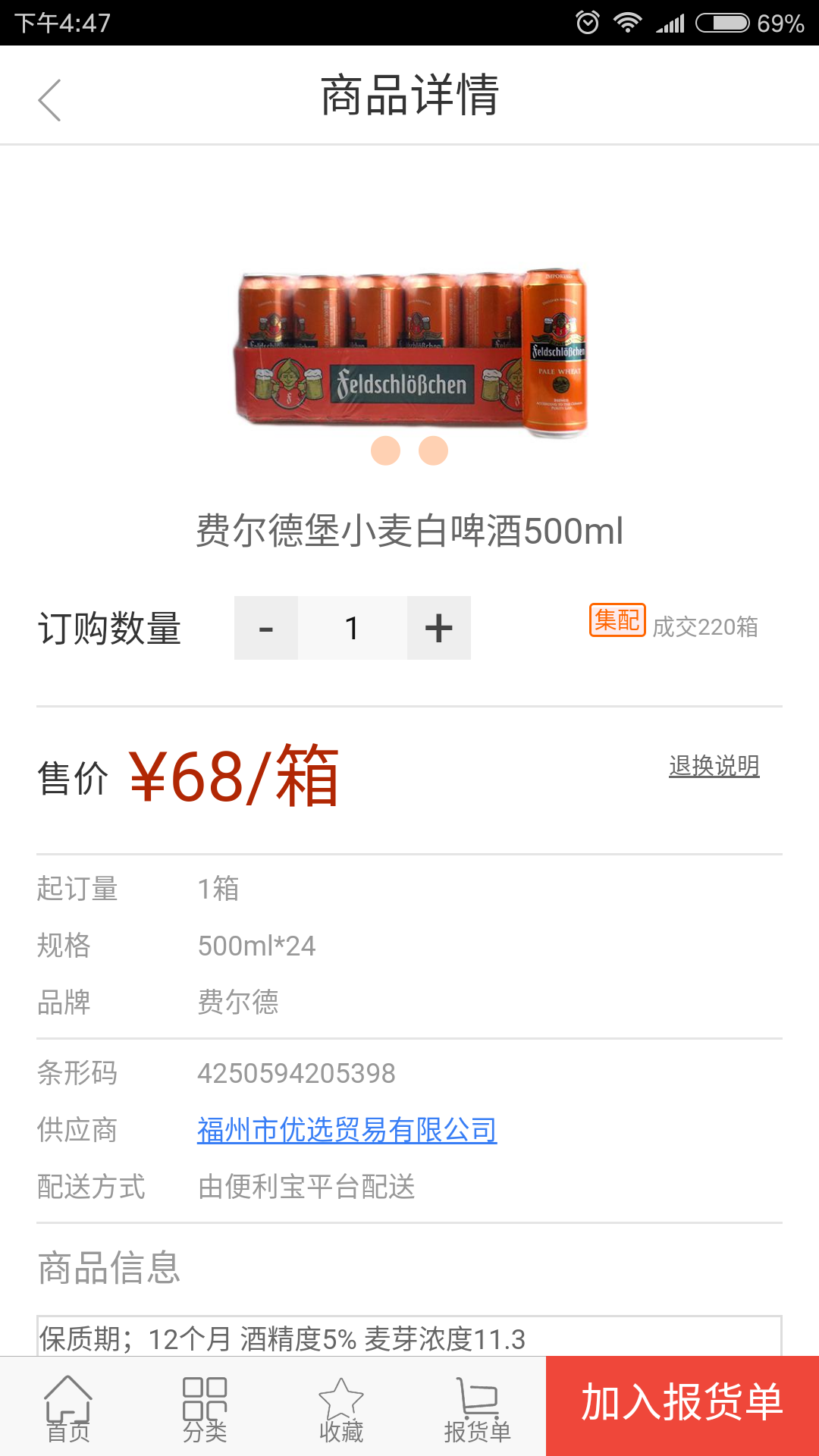Open the 退换说明 link
This screenshot has width=819, height=1456.
point(714,766)
